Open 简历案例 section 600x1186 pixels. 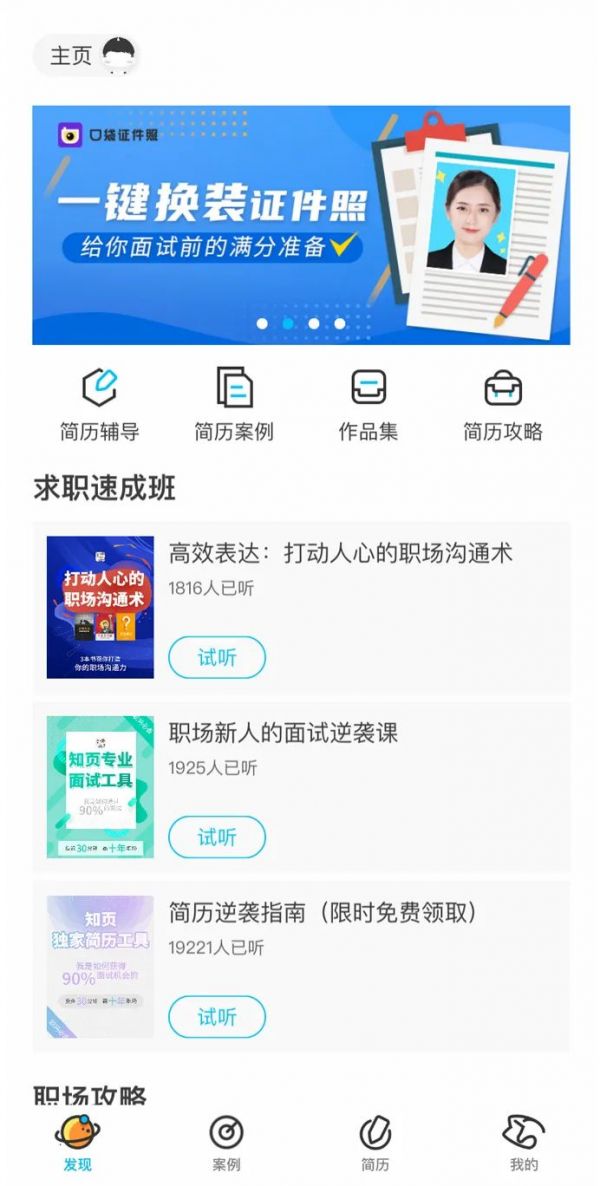coord(234,405)
